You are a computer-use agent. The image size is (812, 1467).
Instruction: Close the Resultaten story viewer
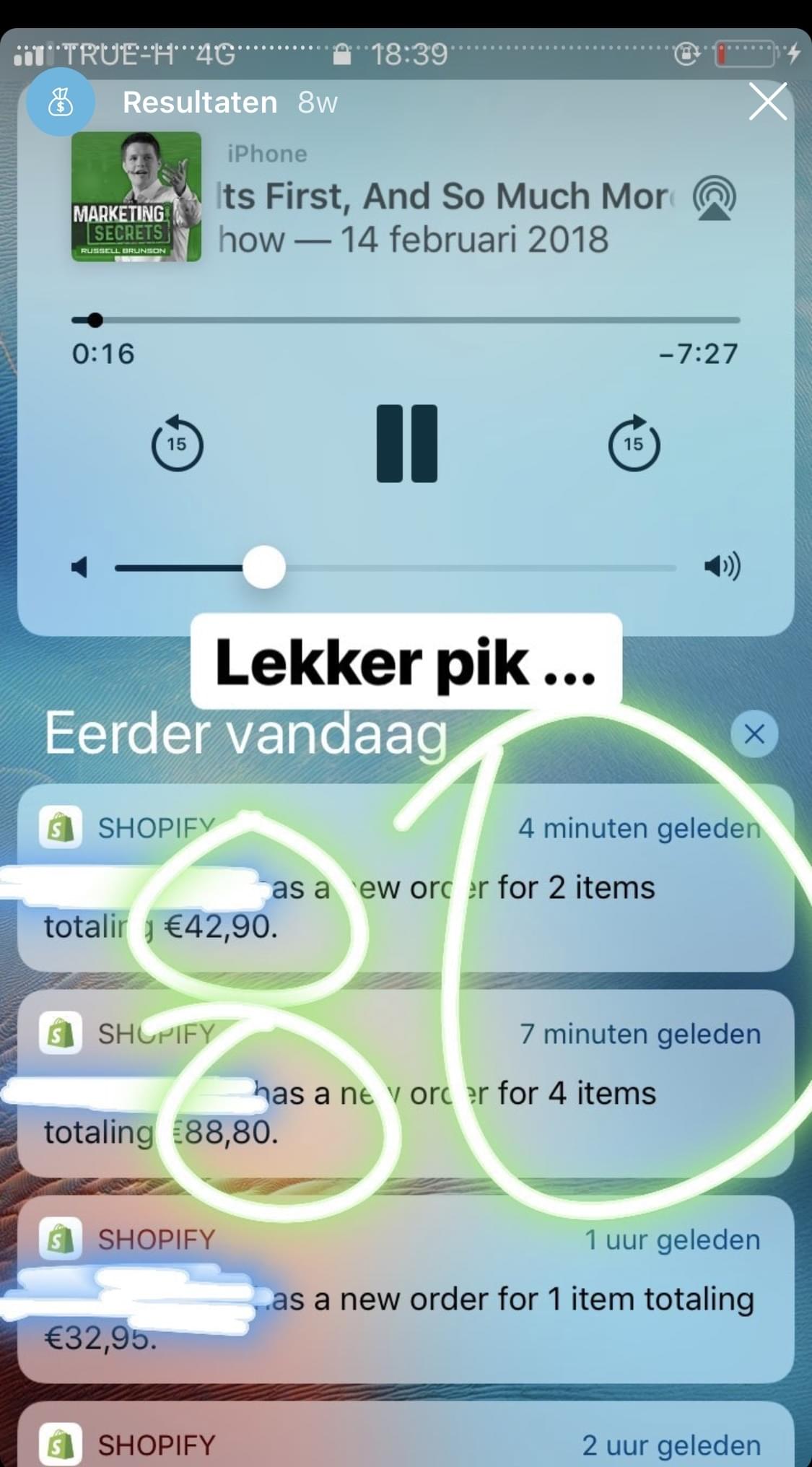click(x=767, y=102)
